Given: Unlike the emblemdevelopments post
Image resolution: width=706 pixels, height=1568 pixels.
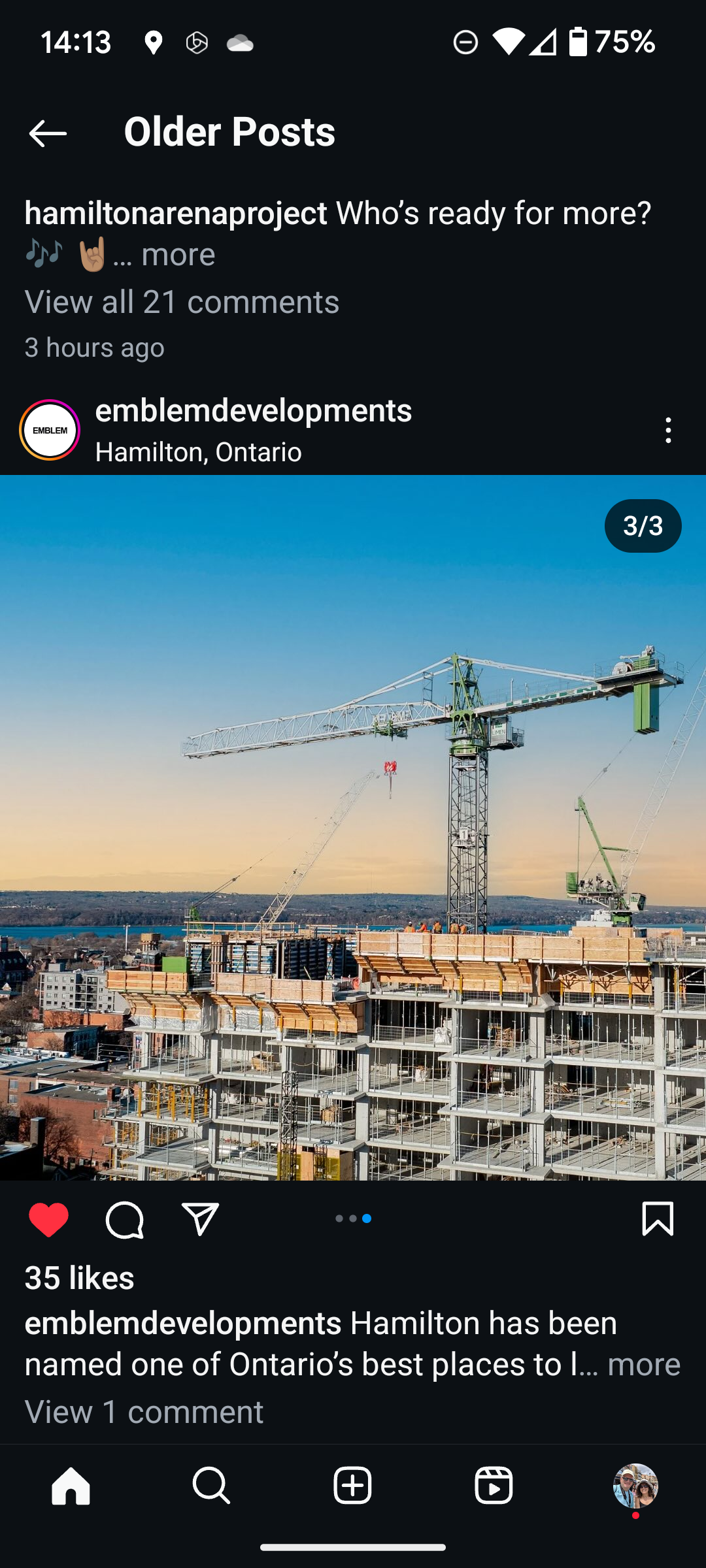Looking at the screenshot, I should (49, 1219).
